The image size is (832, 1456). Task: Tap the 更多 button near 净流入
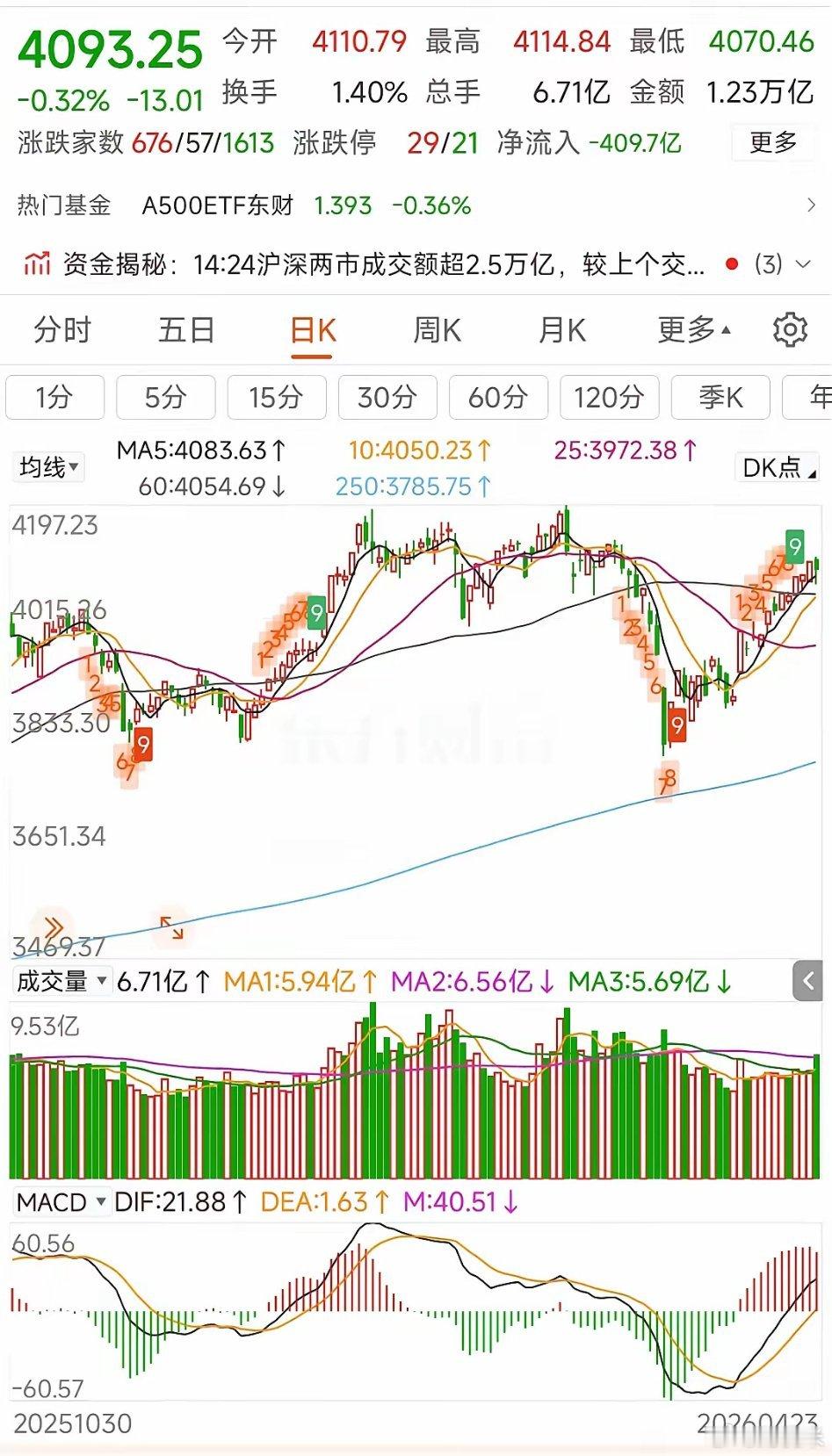pos(772,142)
